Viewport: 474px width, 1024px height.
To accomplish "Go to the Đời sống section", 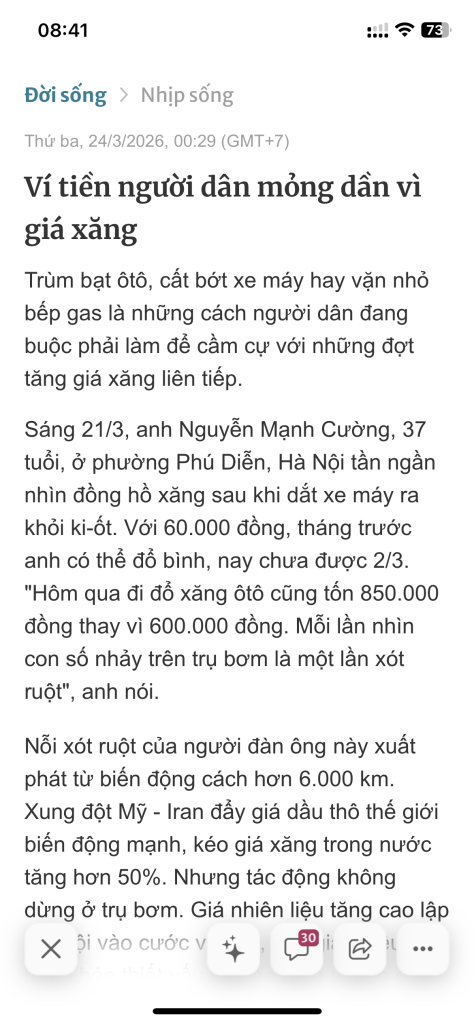I will coord(65,95).
